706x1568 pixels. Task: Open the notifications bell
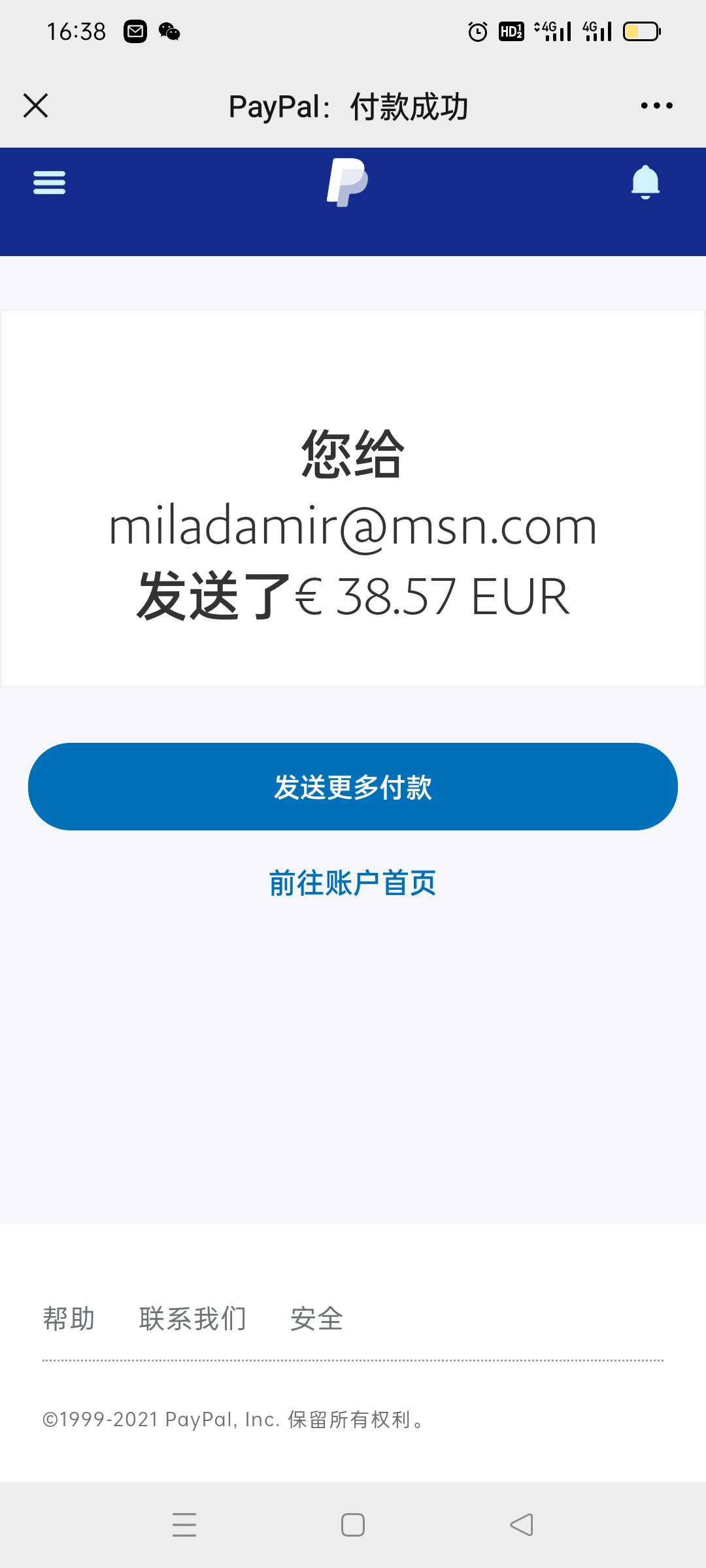[x=645, y=182]
